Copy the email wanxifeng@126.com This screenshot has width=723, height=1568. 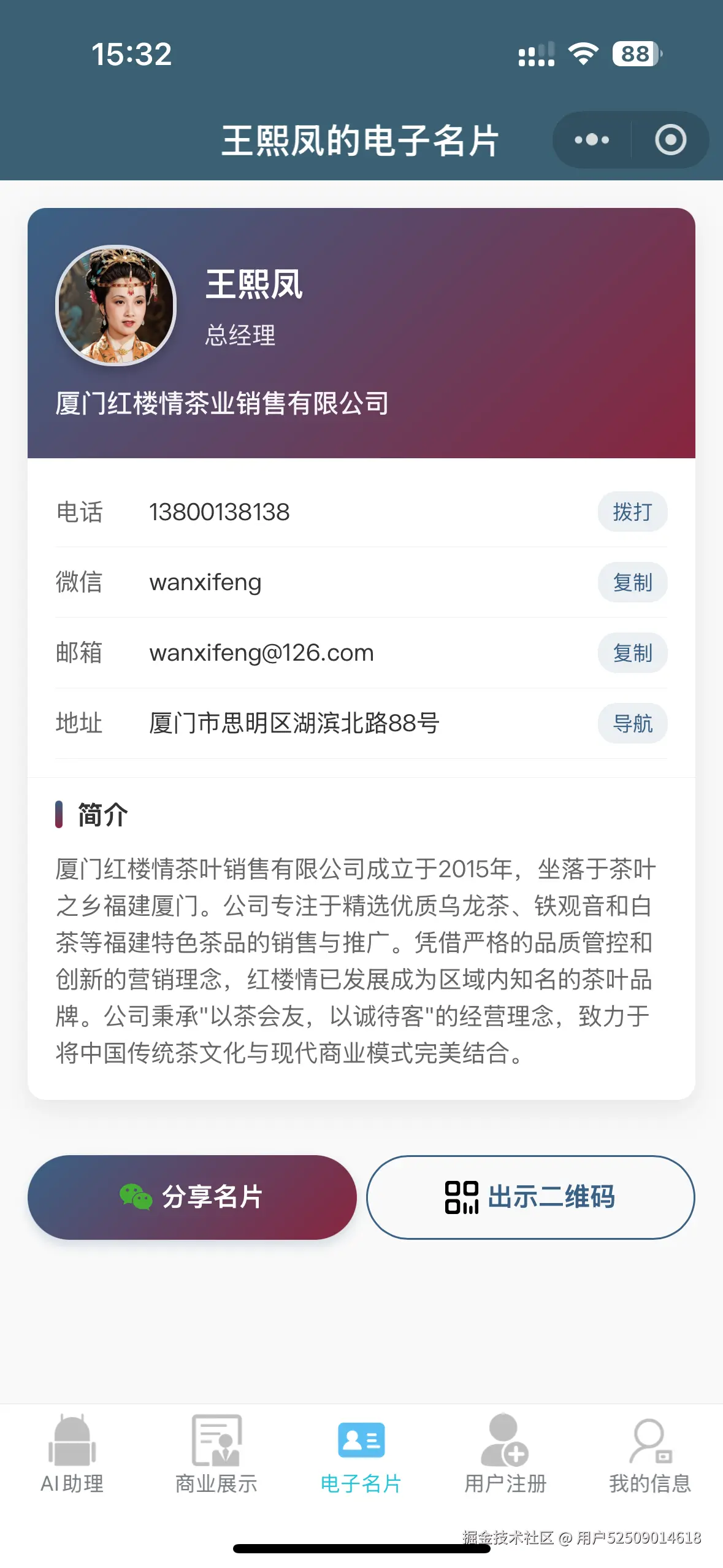pos(632,653)
